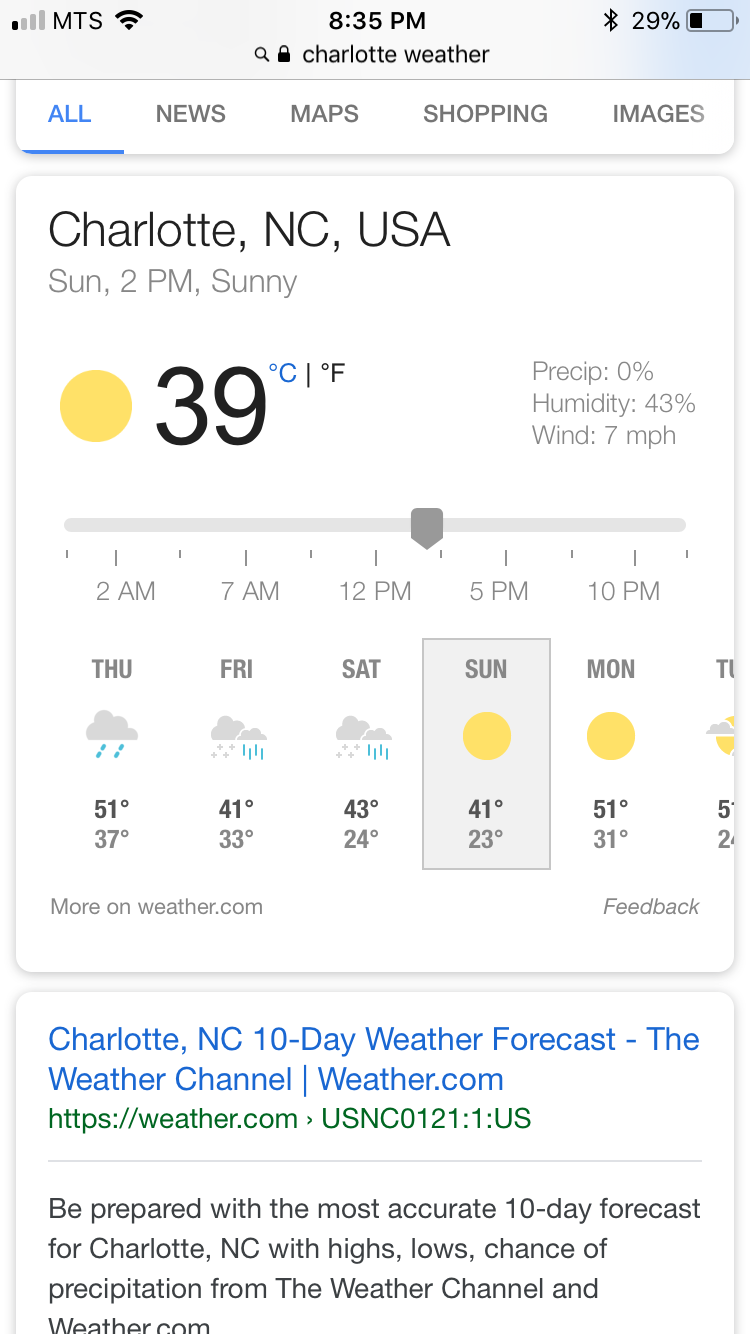Tap the hourly forecast time slider handle
The width and height of the screenshot is (750, 1334).
tap(427, 526)
